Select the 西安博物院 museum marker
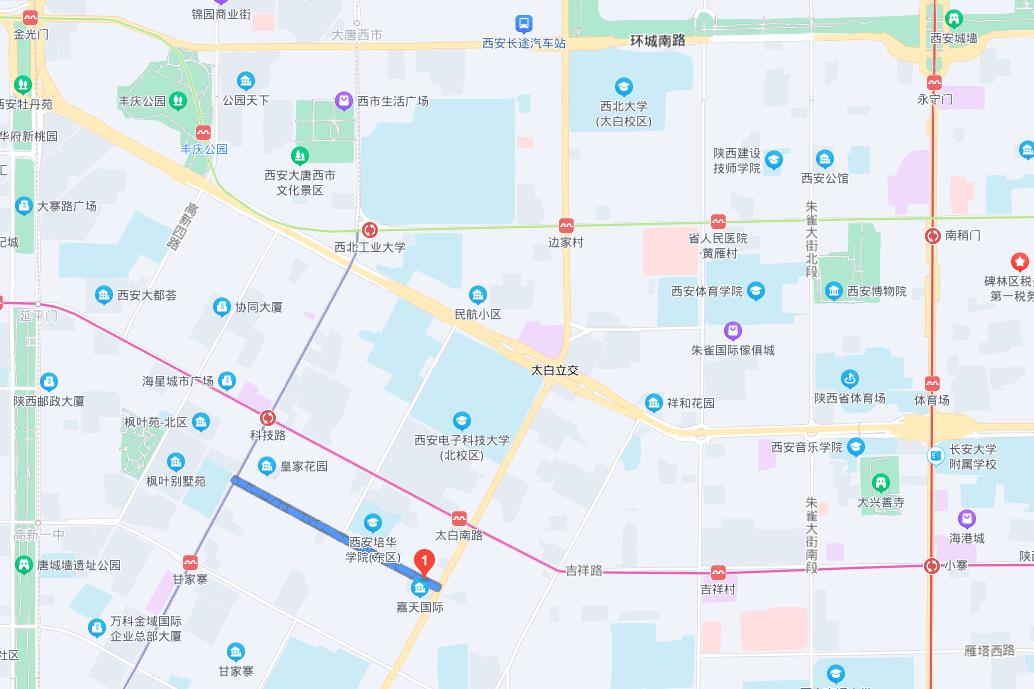The width and height of the screenshot is (1034, 689). tap(834, 291)
